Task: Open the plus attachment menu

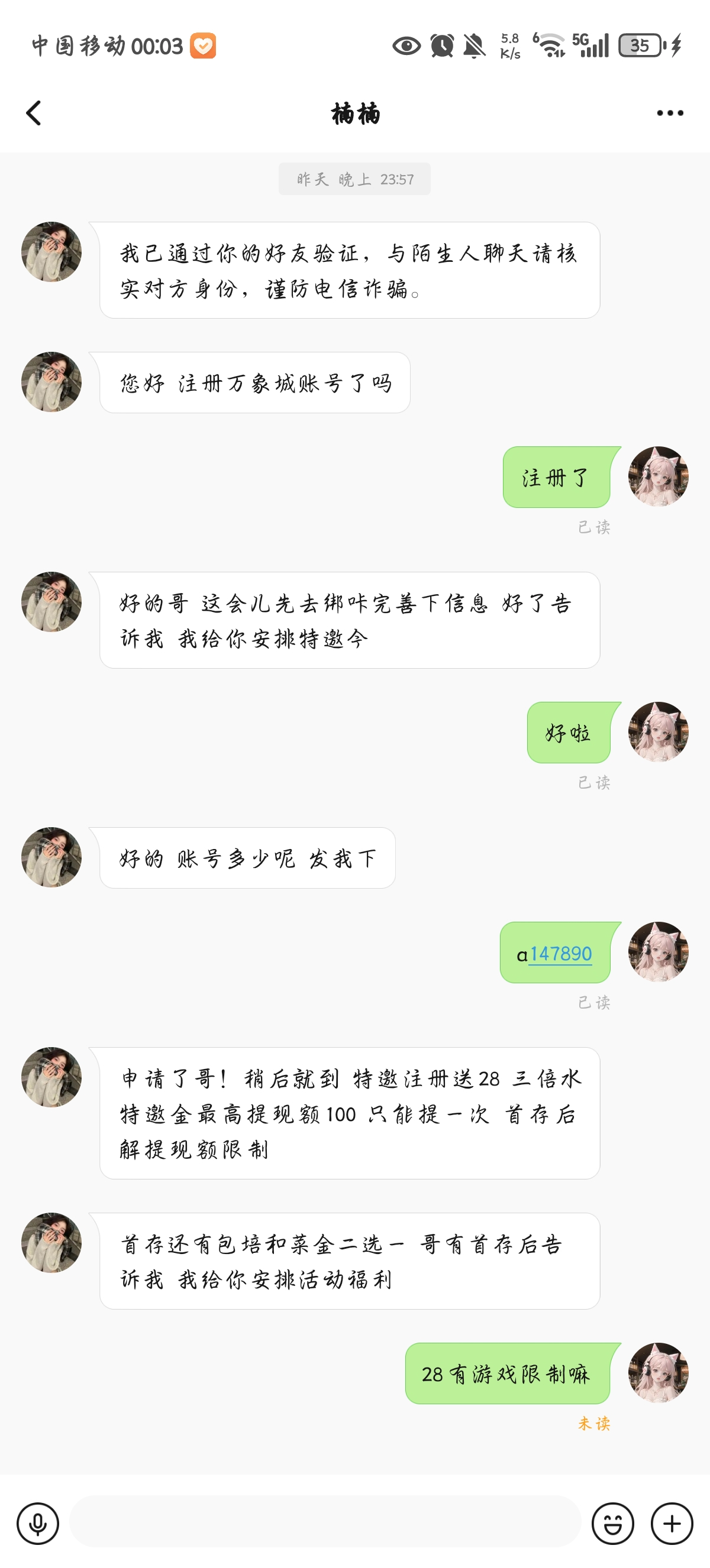Action: tap(672, 1523)
